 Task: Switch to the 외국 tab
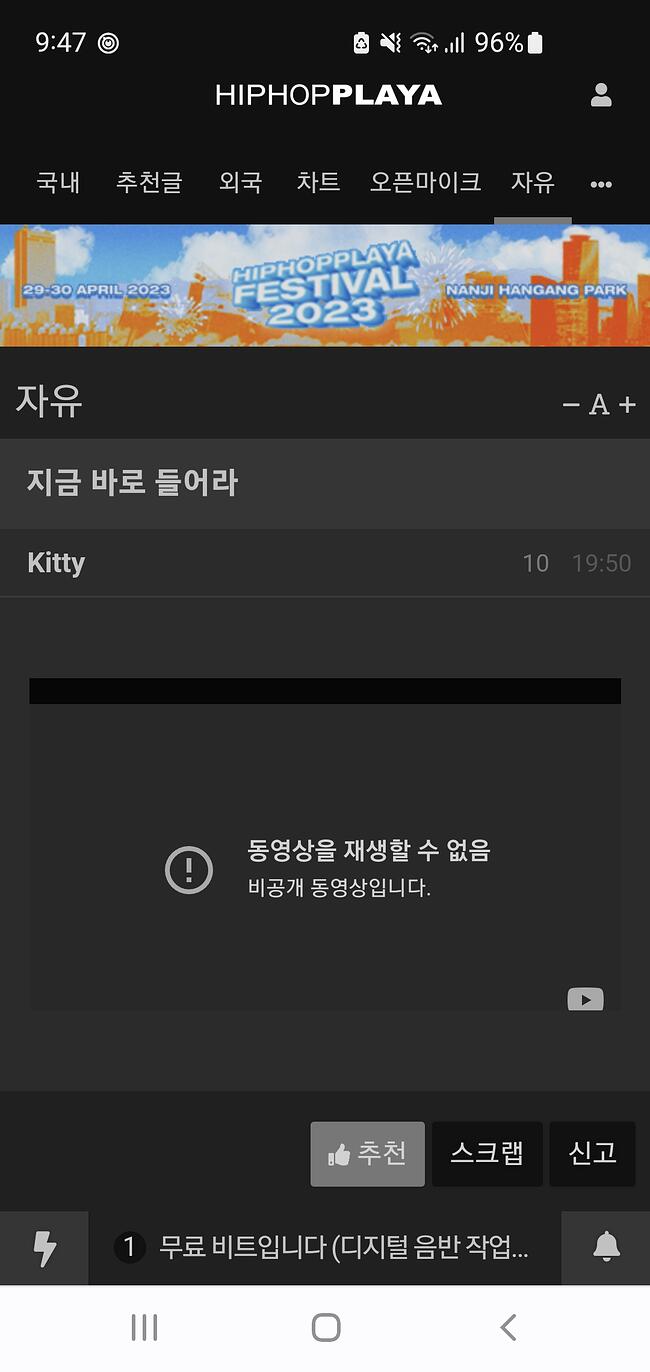click(240, 182)
